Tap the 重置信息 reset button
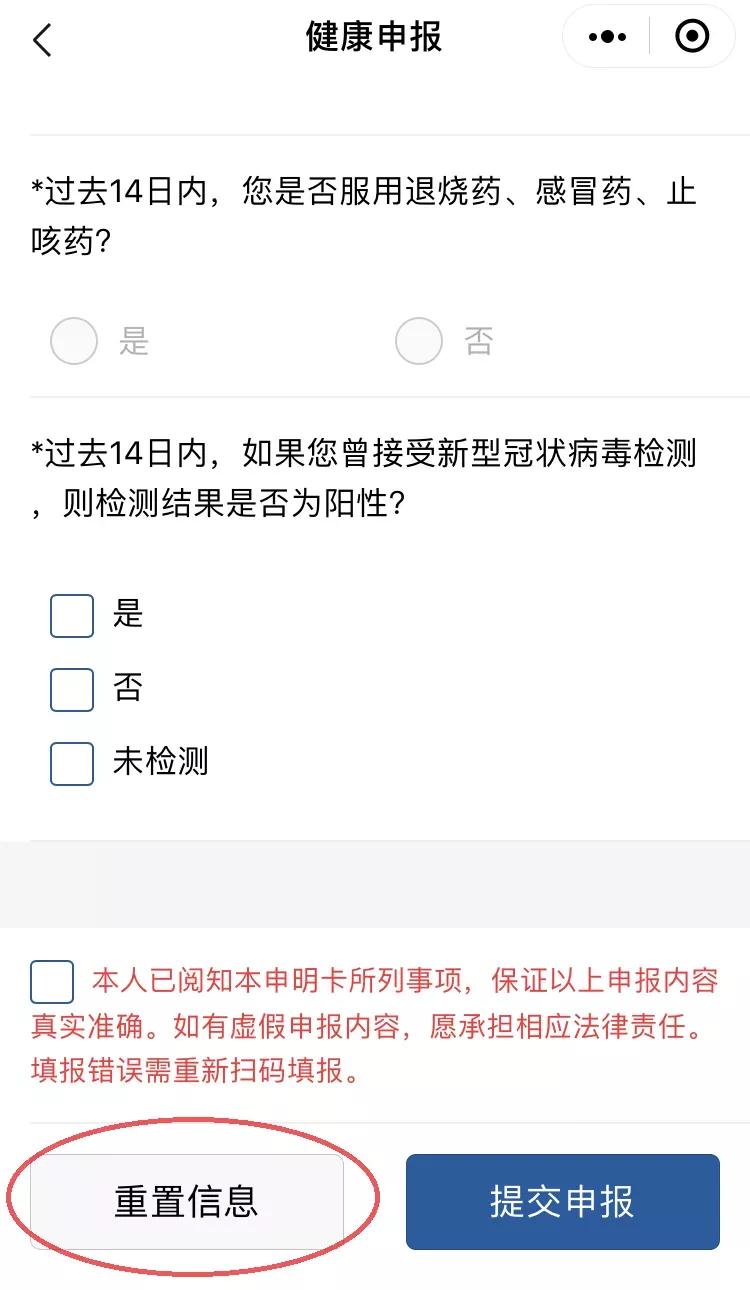Viewport: 750px width, 1290px height. 187,1202
